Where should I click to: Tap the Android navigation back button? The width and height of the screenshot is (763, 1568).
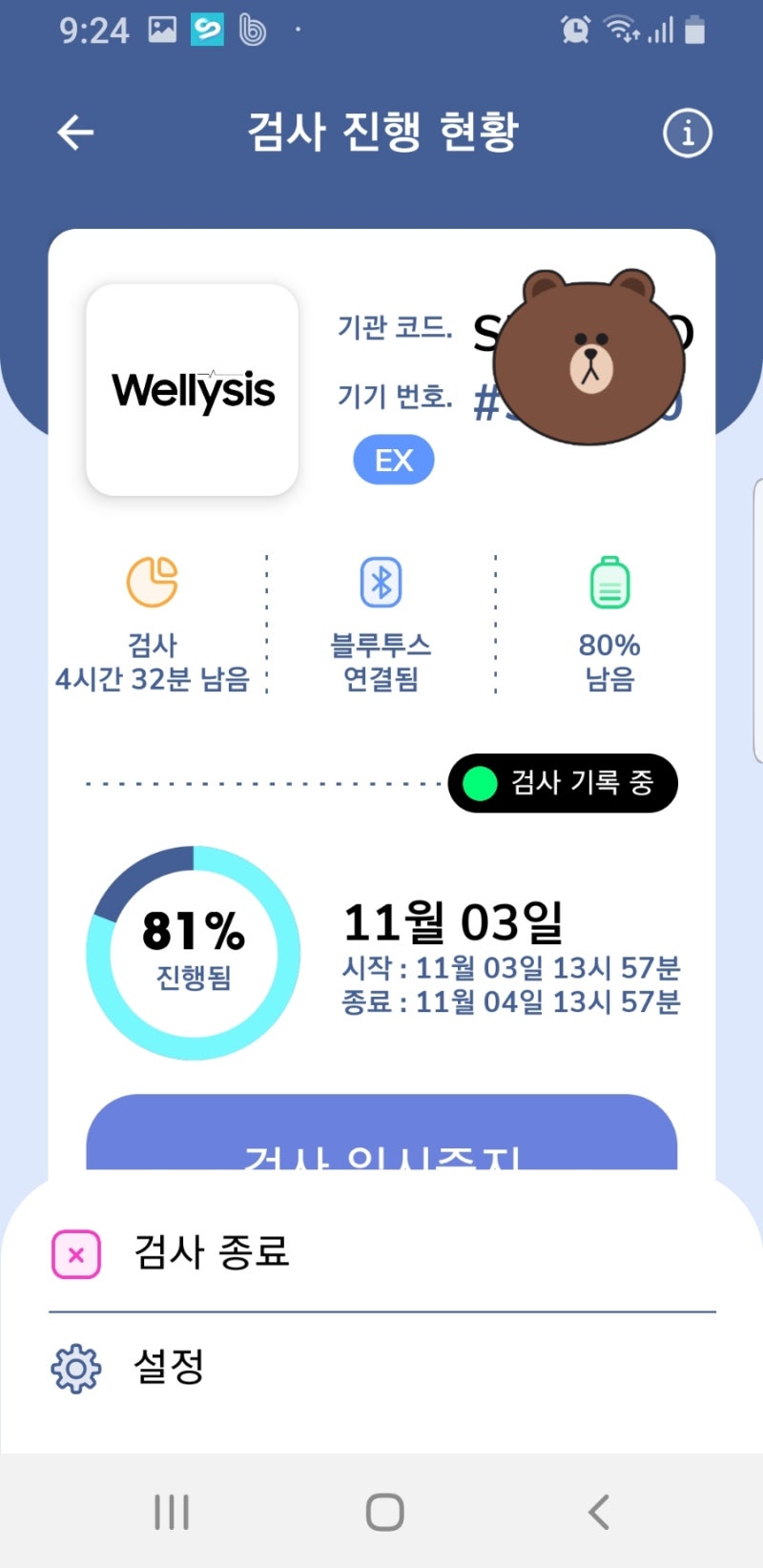tap(598, 1511)
